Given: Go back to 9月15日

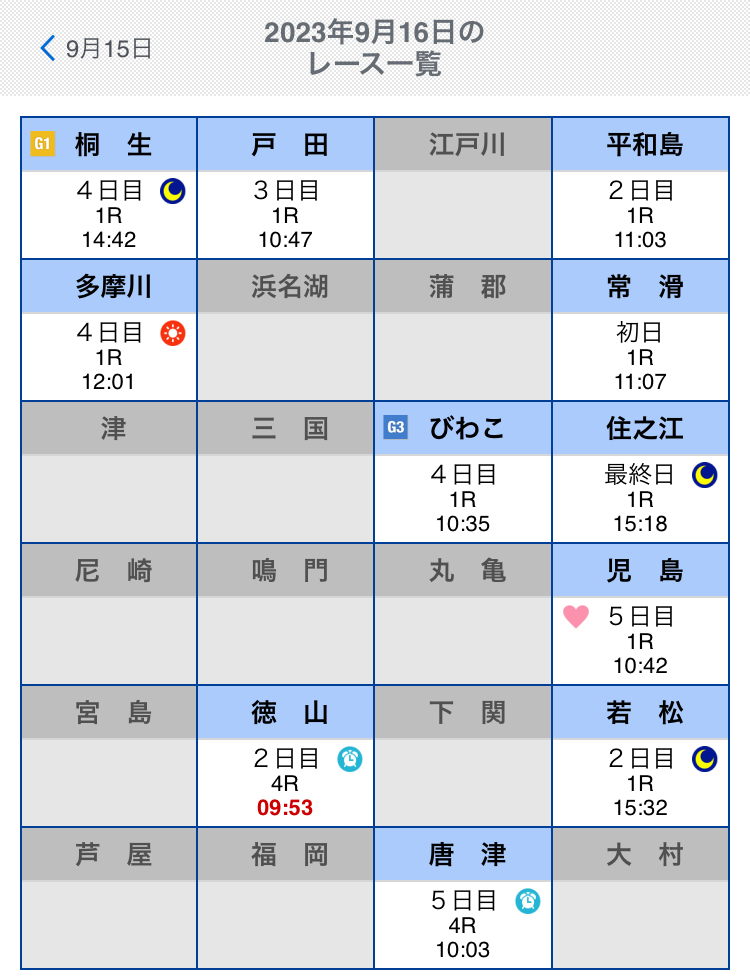Looking at the screenshot, I should tap(96, 48).
